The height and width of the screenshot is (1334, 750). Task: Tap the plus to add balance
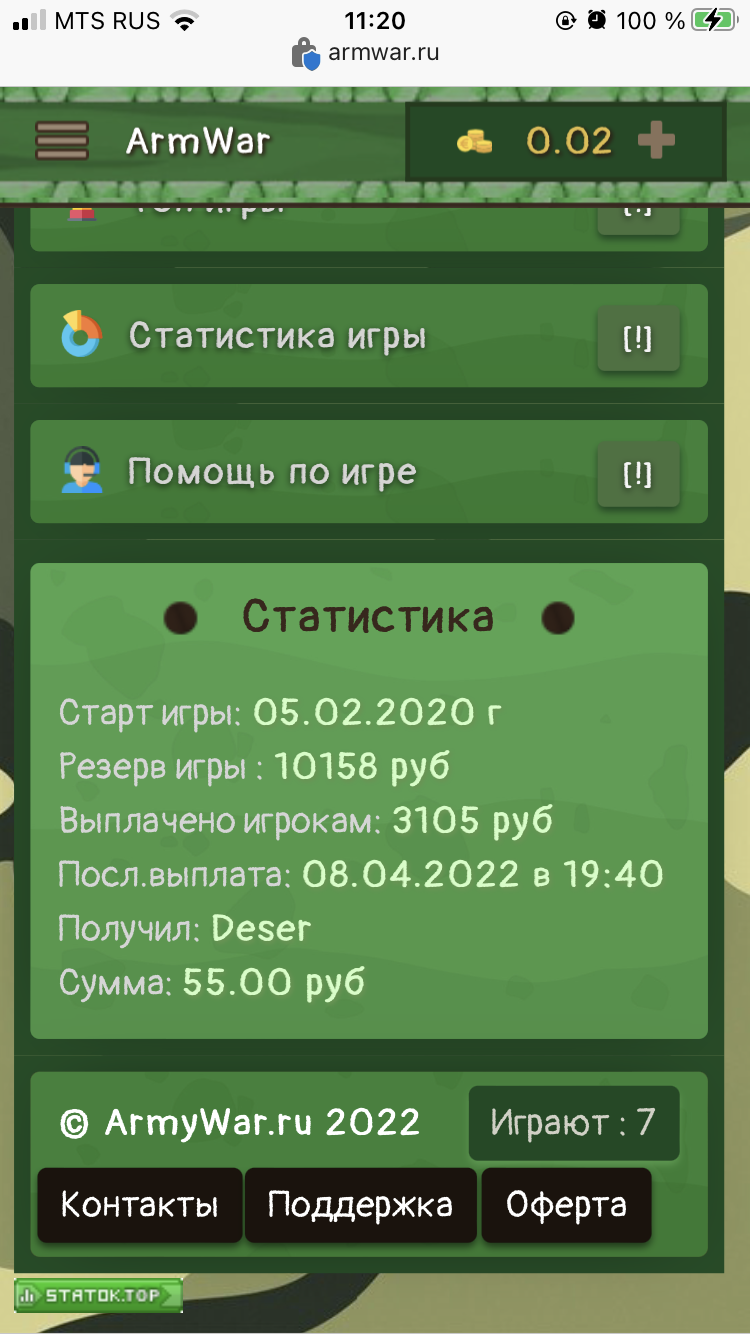(x=656, y=141)
